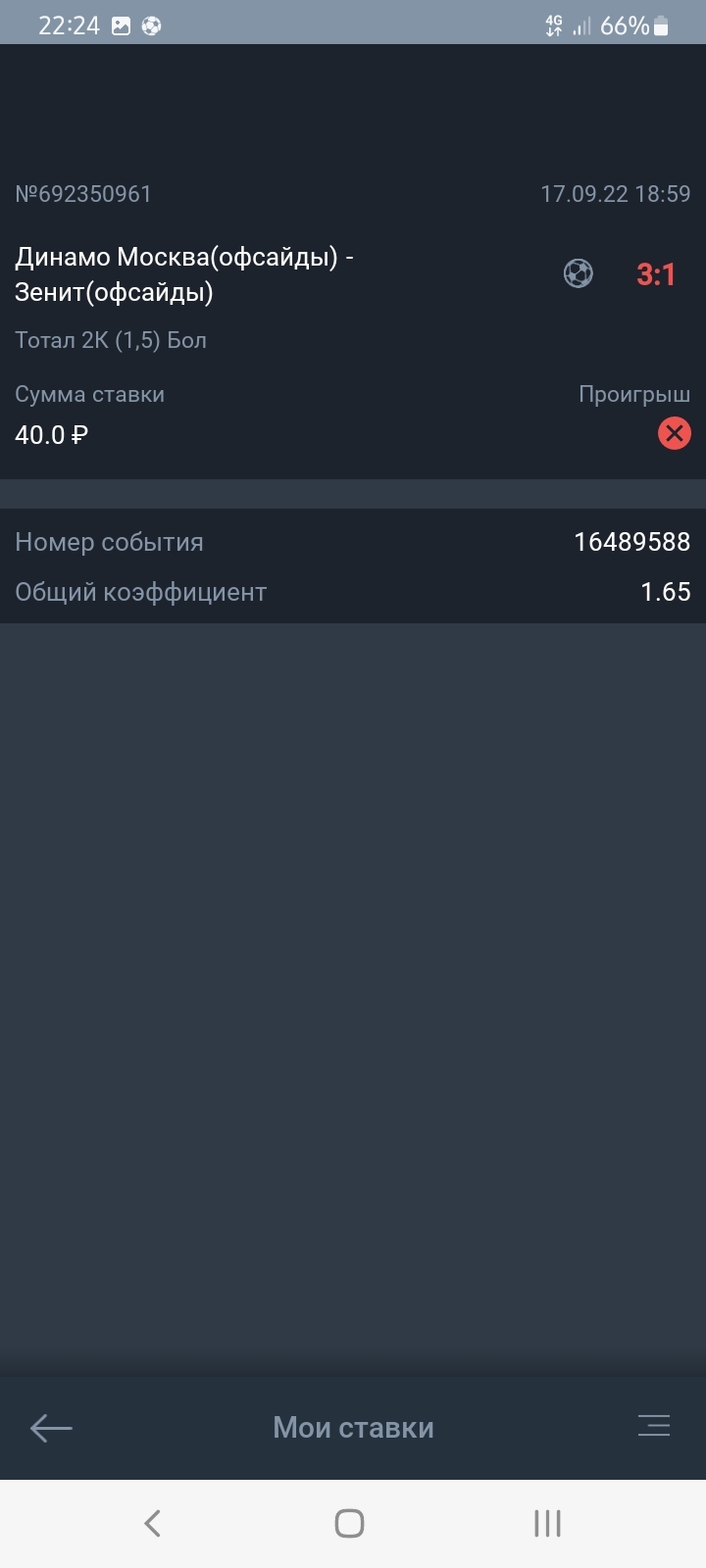
Task: Go back with the bottom-left arrow
Action: point(51,1428)
